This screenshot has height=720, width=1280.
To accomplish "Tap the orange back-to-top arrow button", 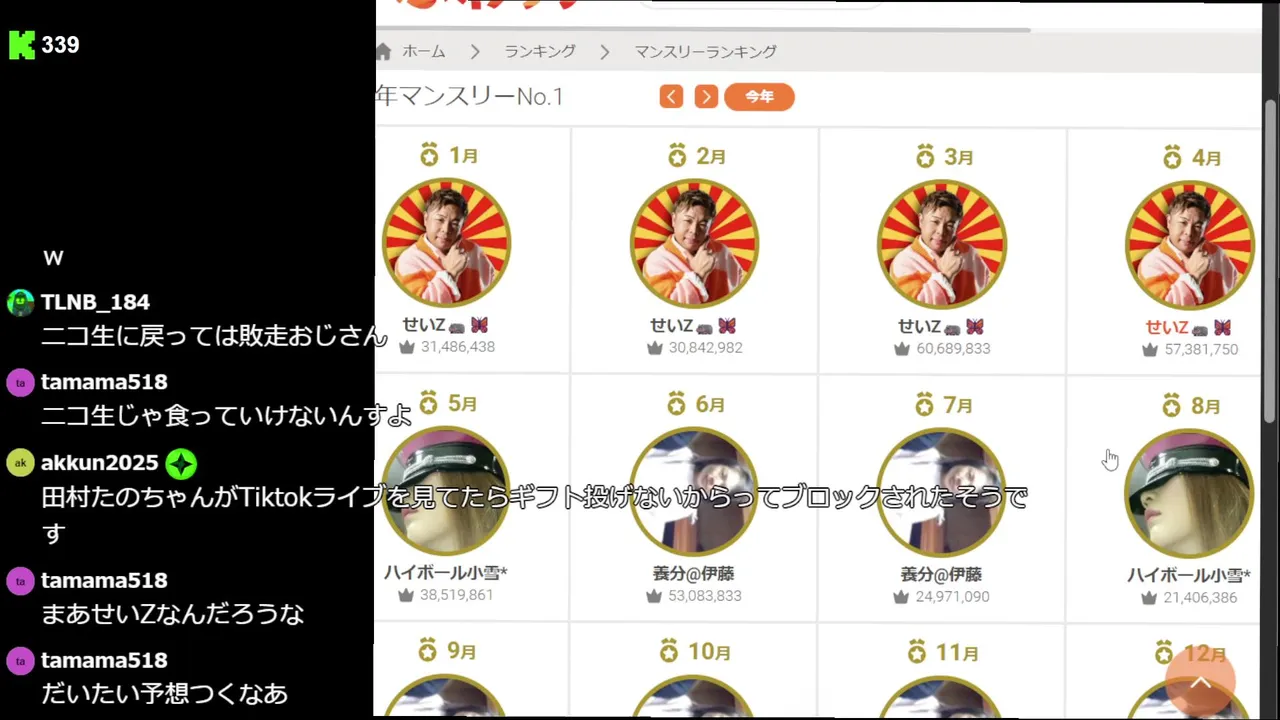I will 1201,681.
